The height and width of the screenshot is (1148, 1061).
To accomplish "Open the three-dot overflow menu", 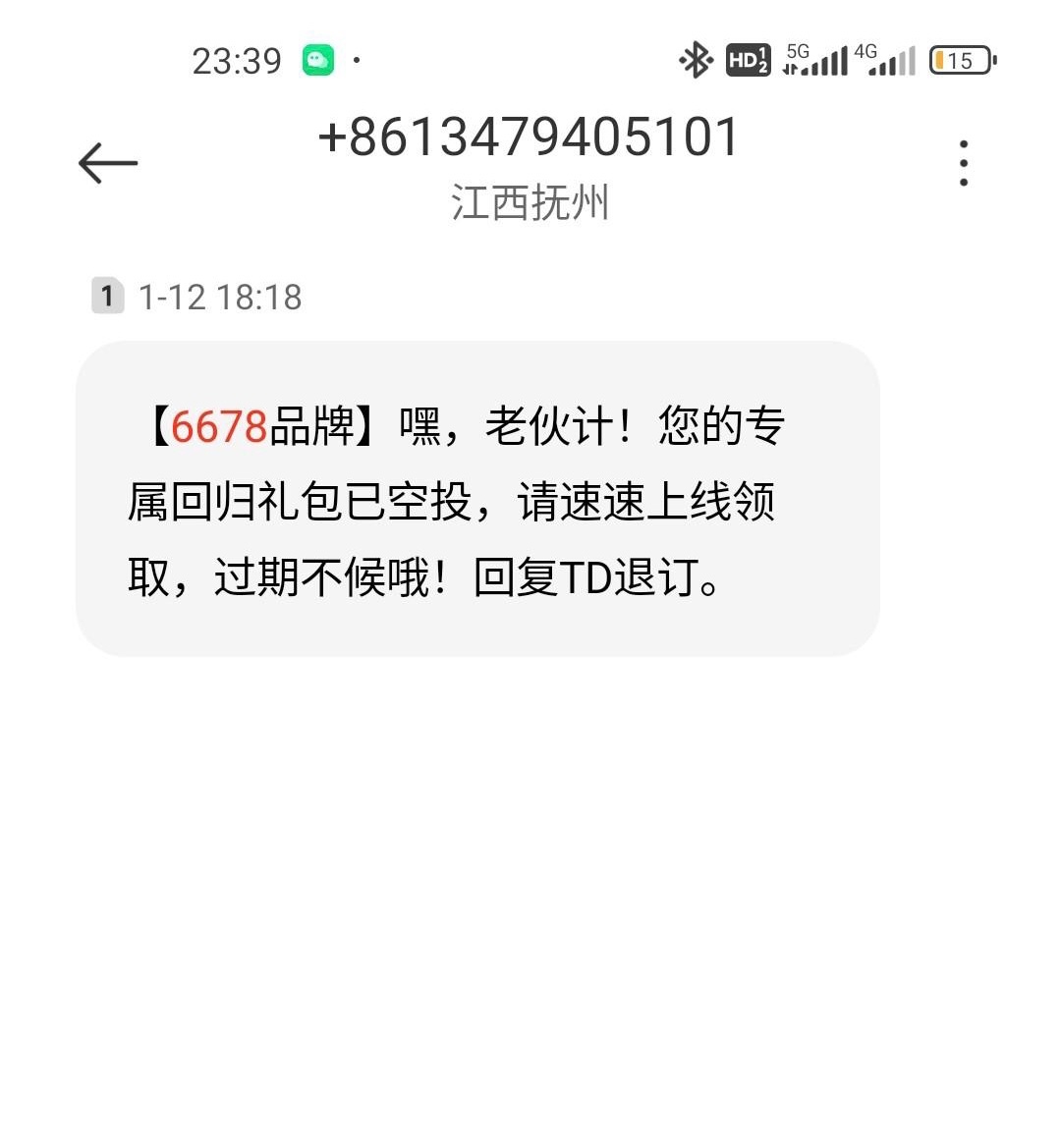I will tap(964, 163).
